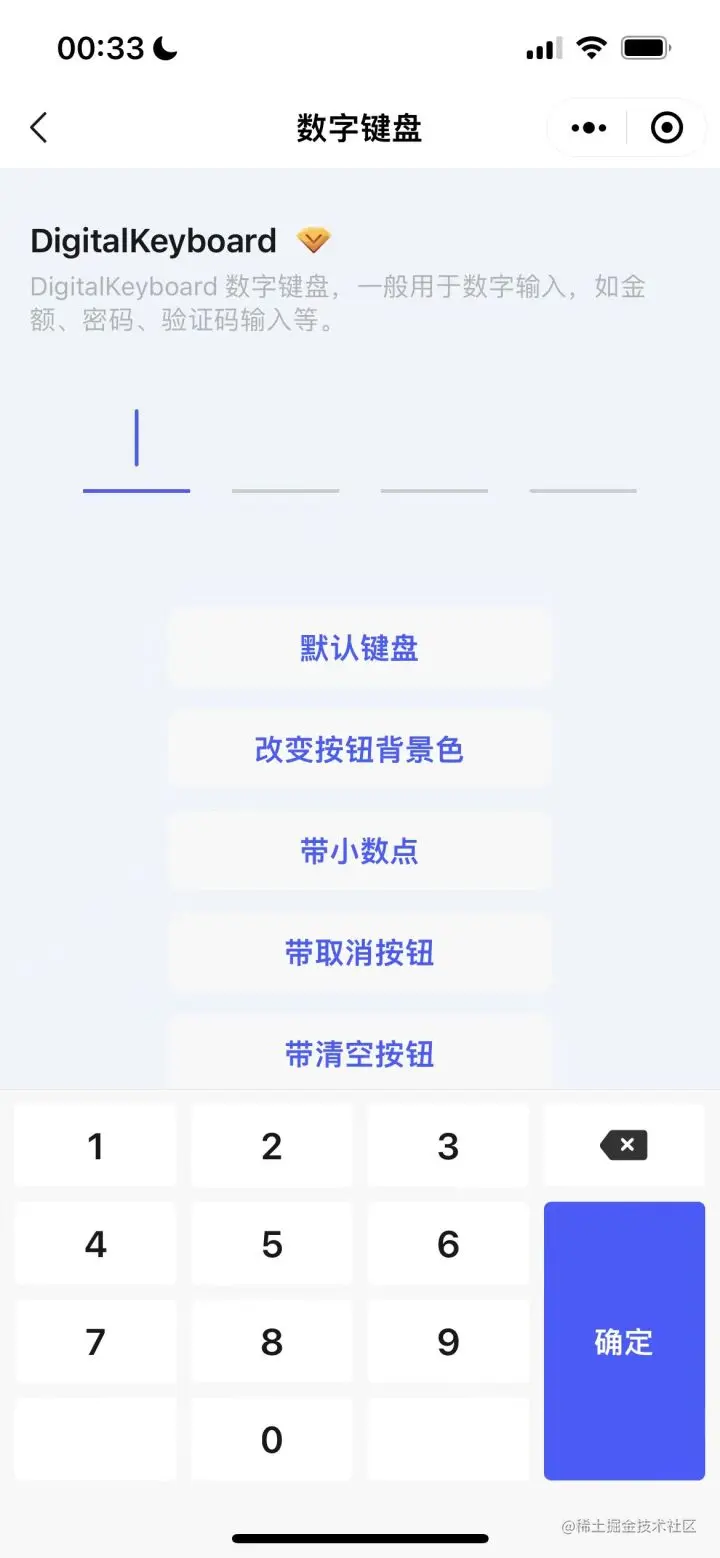Tap number 5 on the keyboard
The image size is (720, 1558).
coord(272,1244)
